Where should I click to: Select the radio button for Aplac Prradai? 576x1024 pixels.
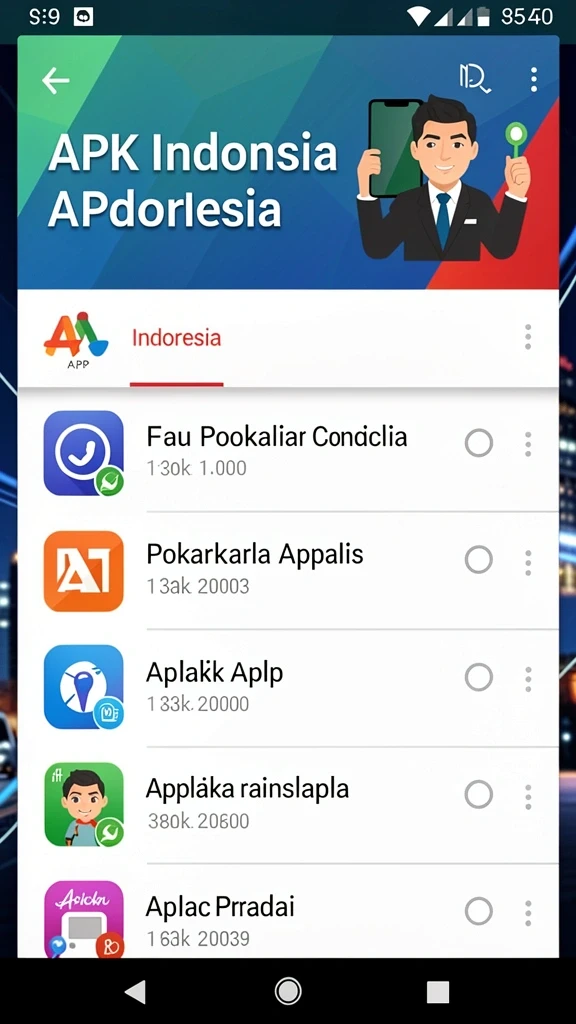coord(479,911)
